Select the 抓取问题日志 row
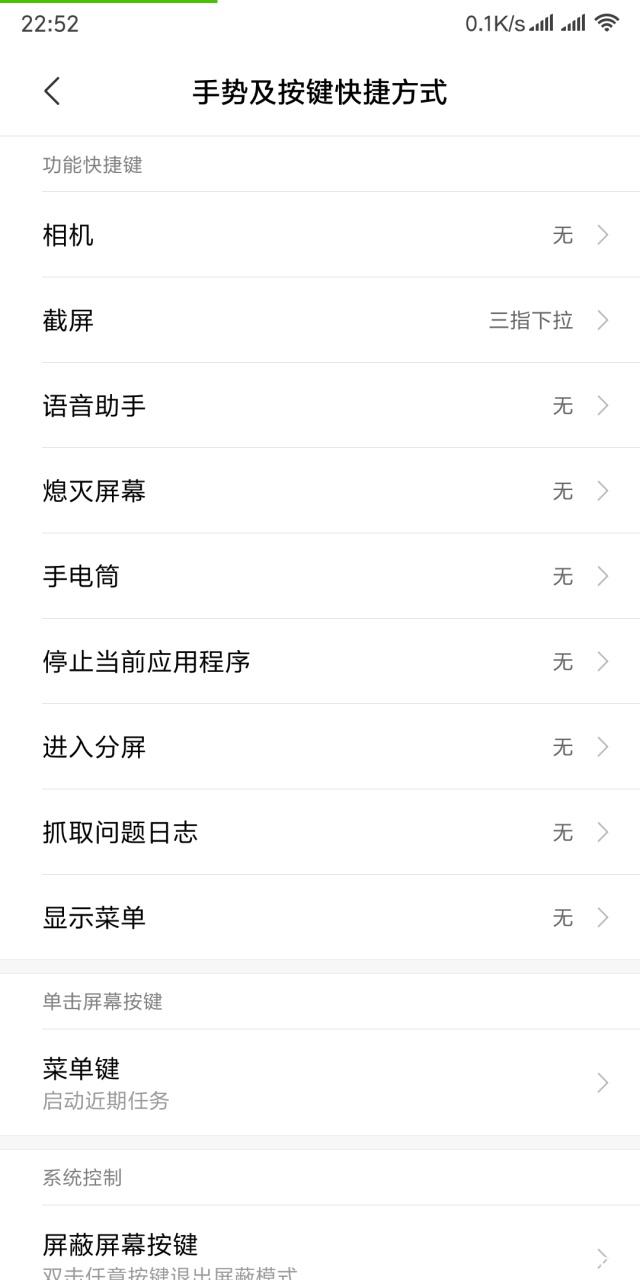Image resolution: width=640 pixels, height=1280 pixels. pyautogui.click(x=320, y=832)
